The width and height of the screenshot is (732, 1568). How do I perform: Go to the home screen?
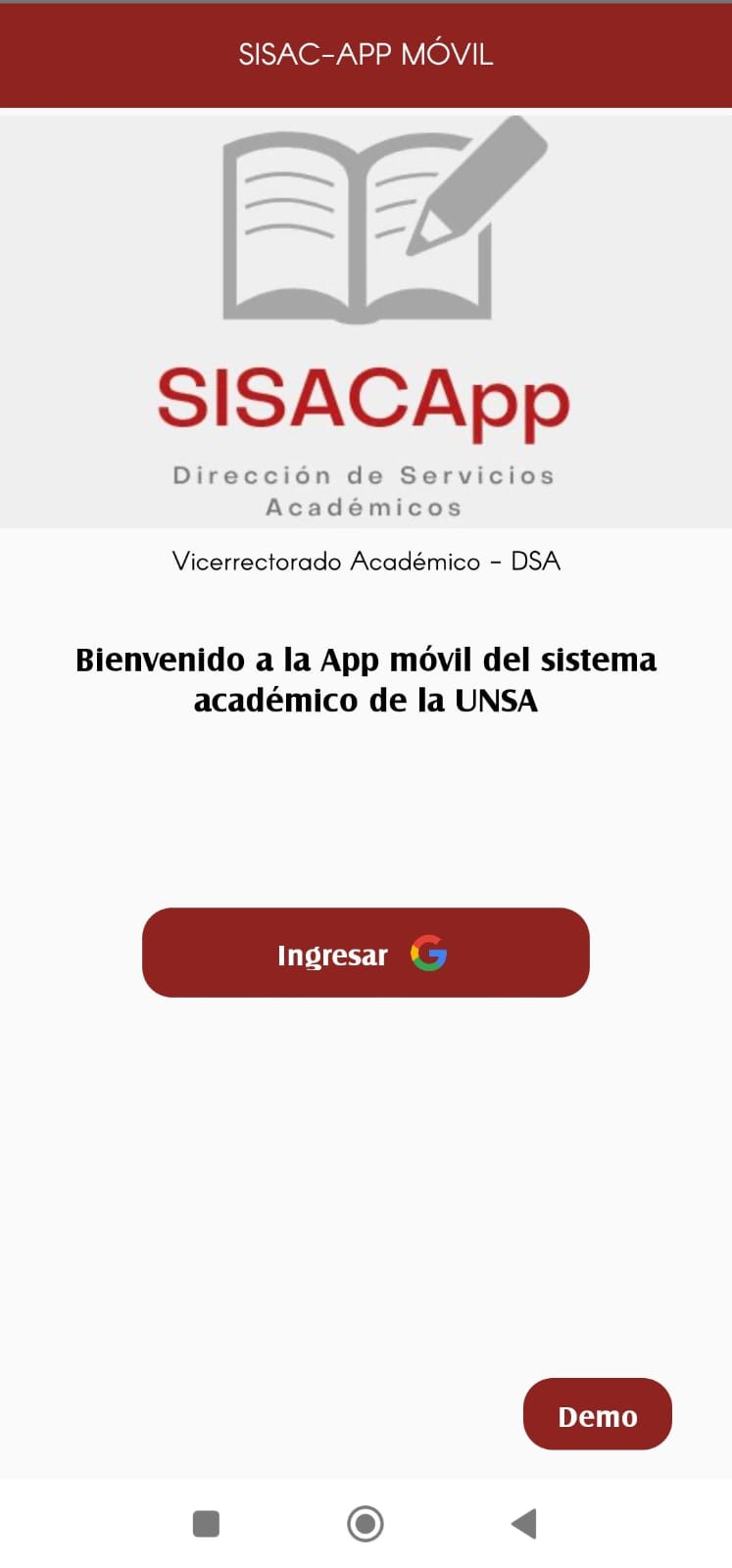coord(366,1524)
